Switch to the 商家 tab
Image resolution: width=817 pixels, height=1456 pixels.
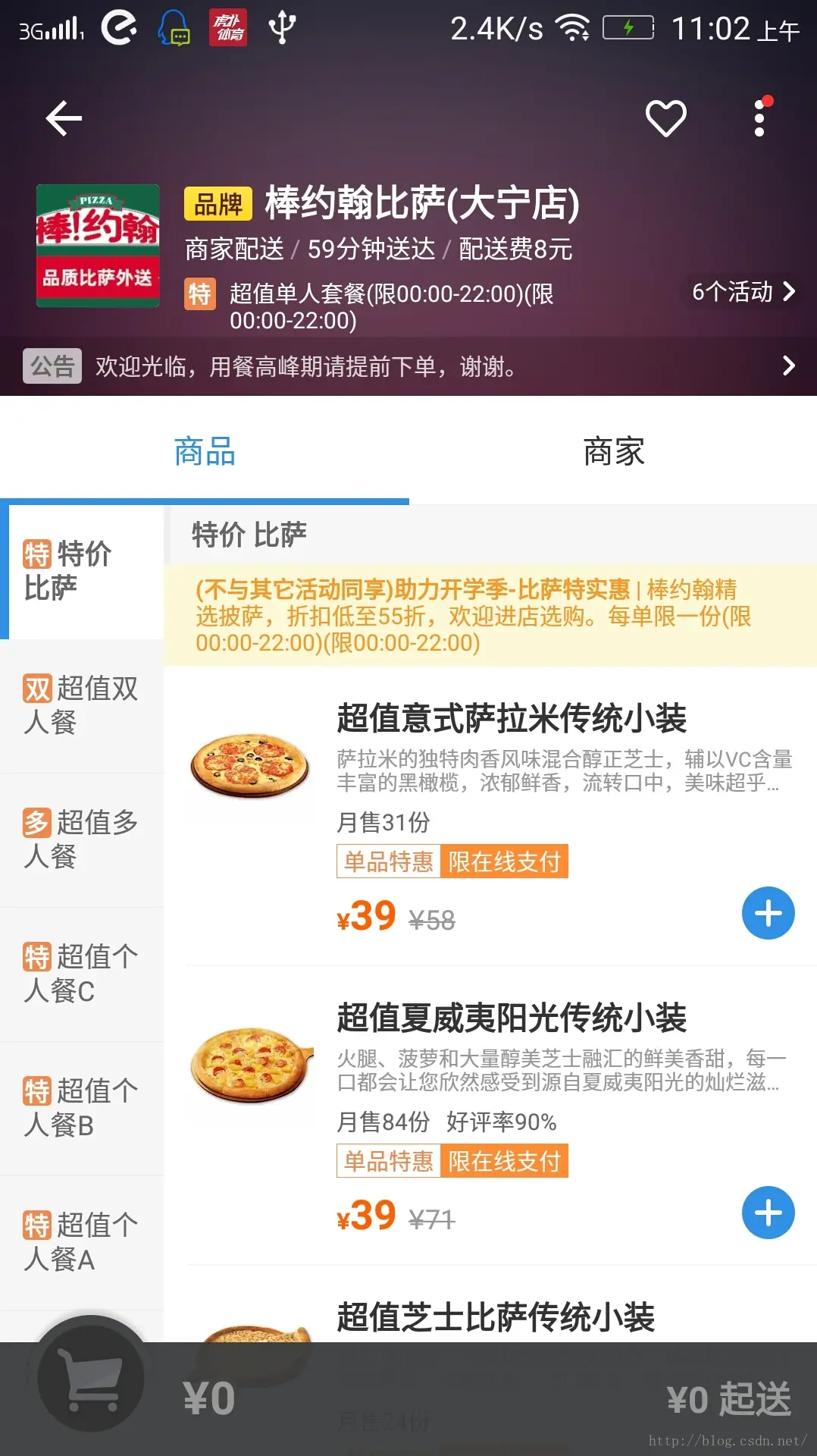tap(613, 452)
